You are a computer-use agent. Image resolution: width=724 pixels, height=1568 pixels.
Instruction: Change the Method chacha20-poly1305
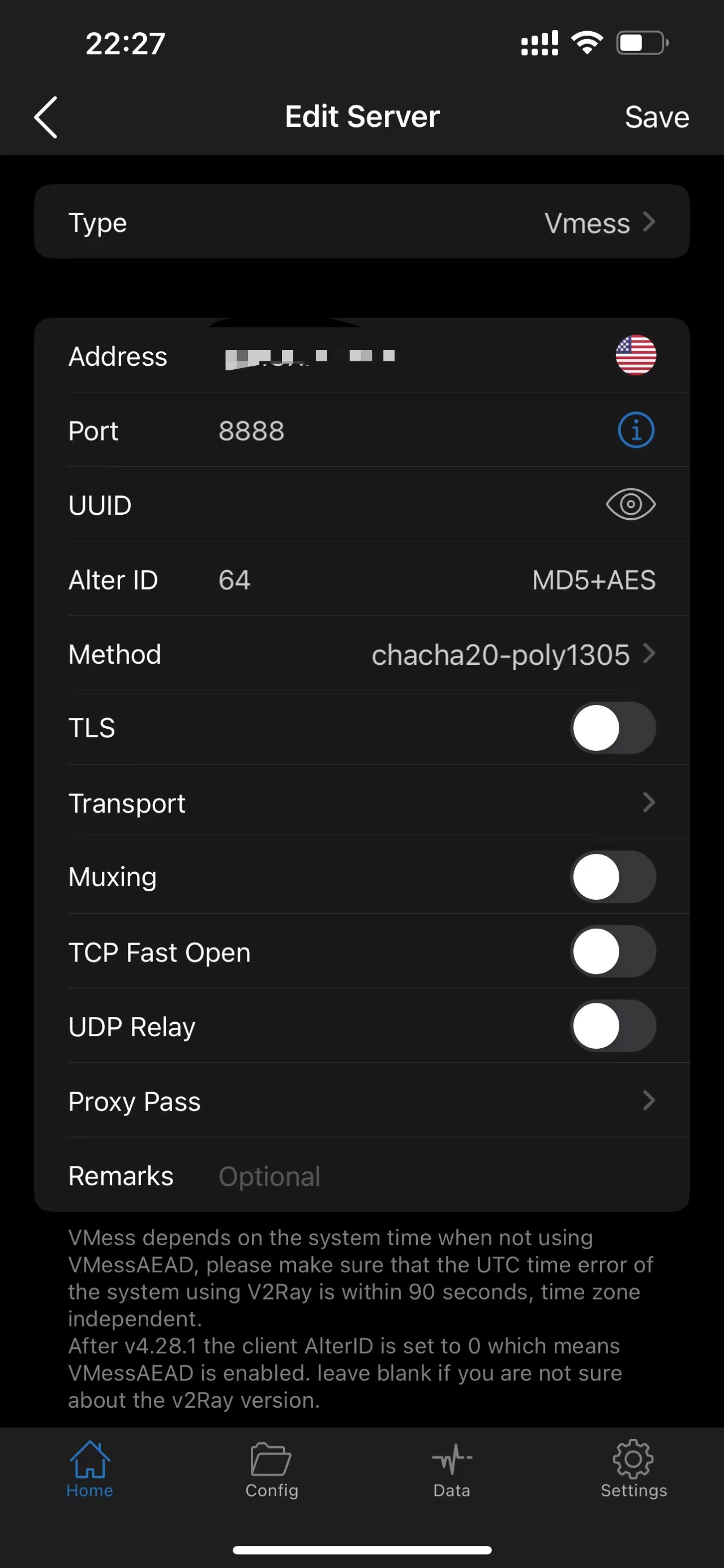(511, 655)
